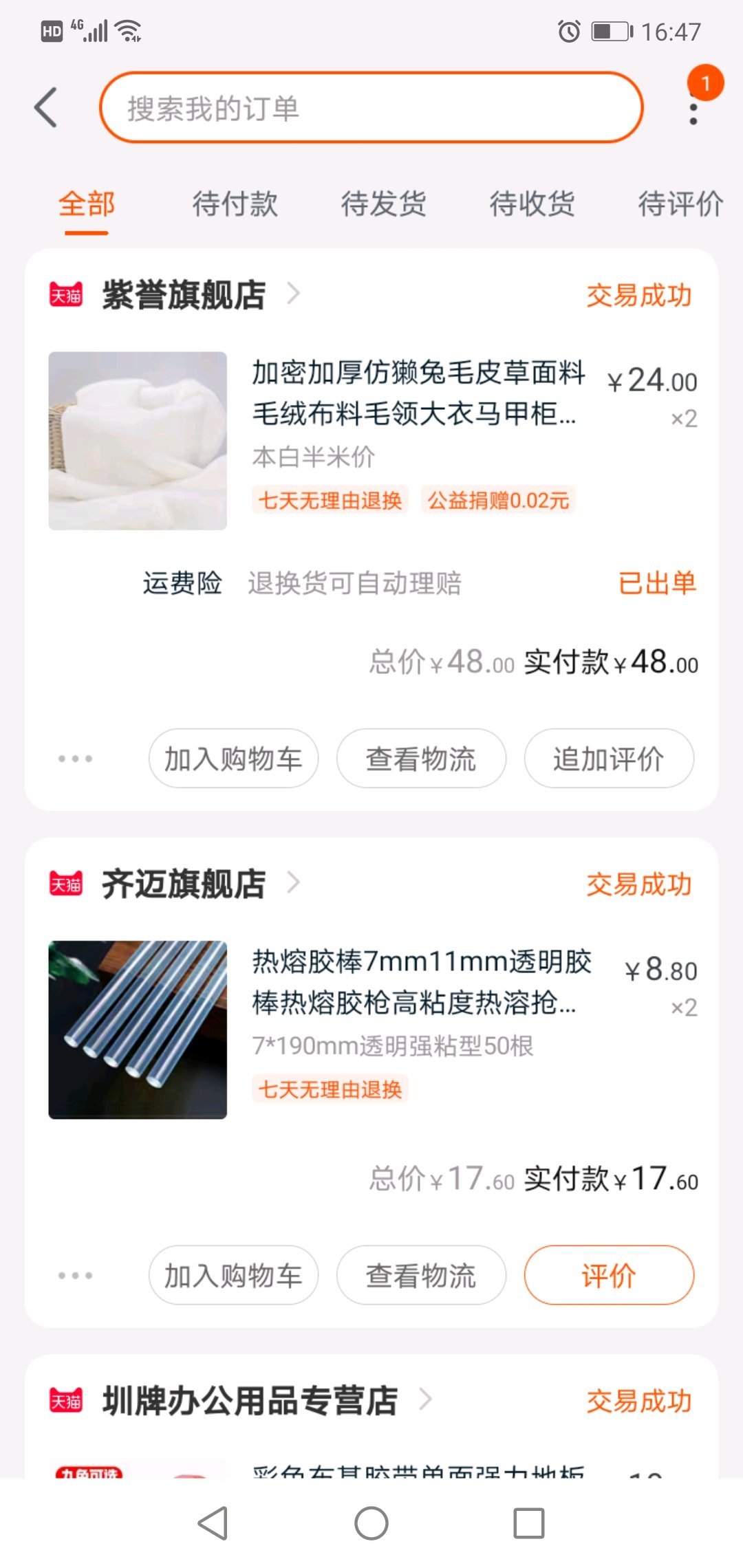The width and height of the screenshot is (743, 1568).
Task: Select the 全部 orders tab
Action: click(87, 204)
